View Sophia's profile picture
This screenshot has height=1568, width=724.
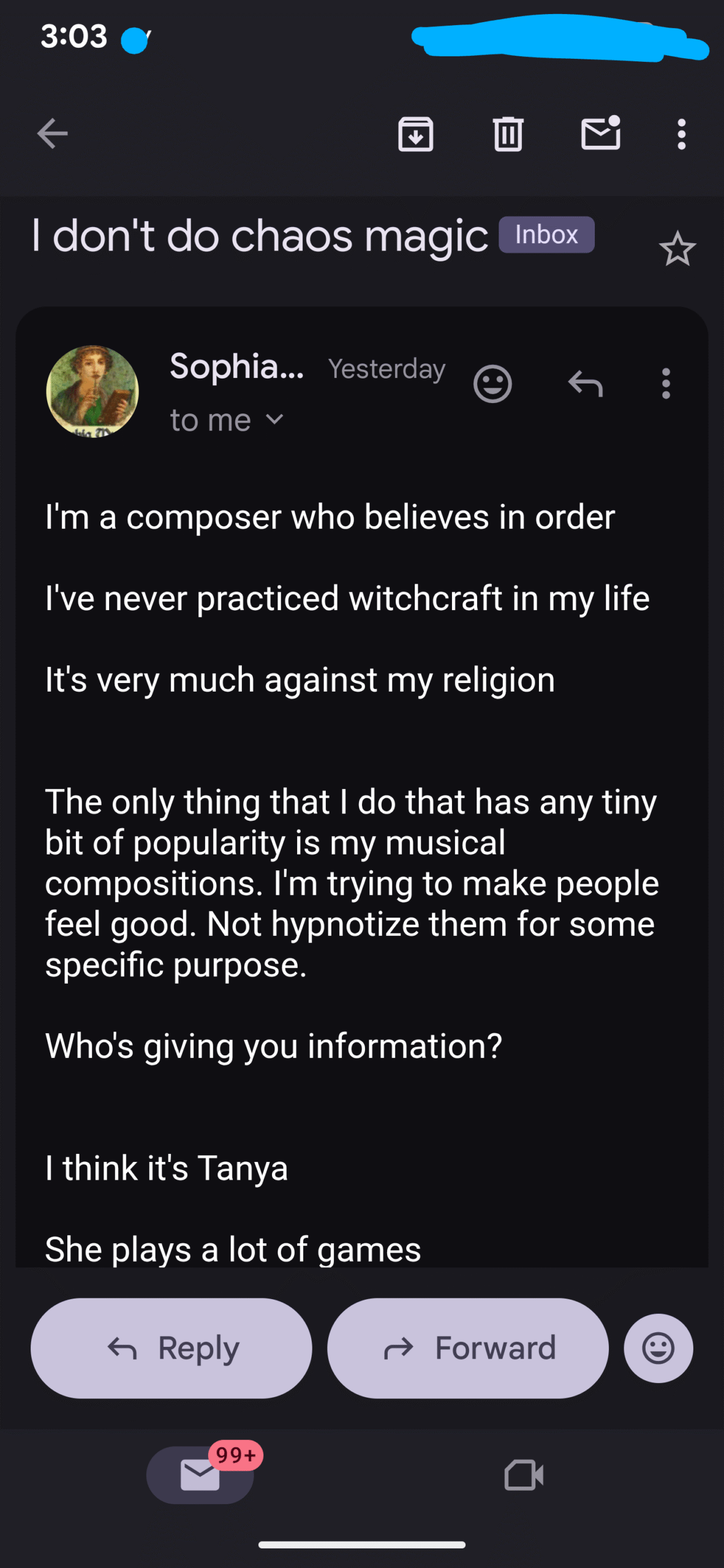click(x=92, y=391)
